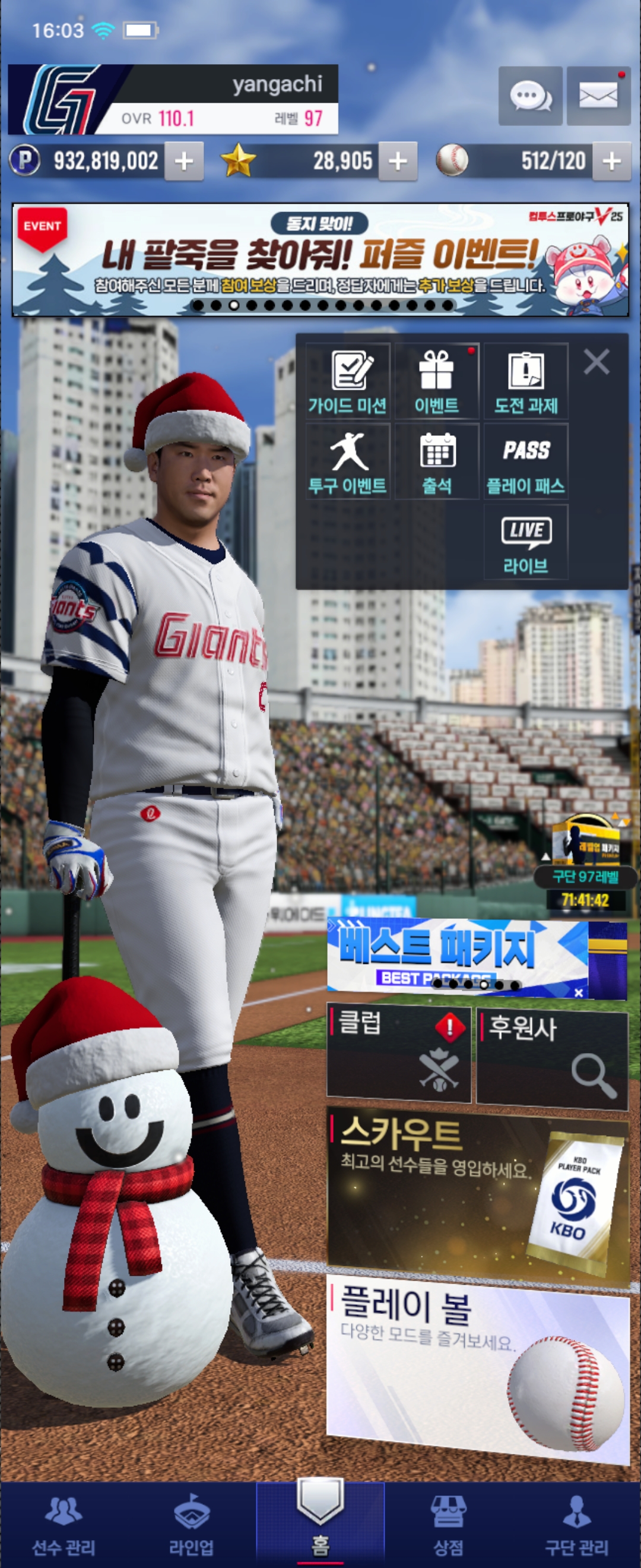Screen dimensions: 641x1568
Task: Open 라이브 live menu
Action: tap(525, 542)
